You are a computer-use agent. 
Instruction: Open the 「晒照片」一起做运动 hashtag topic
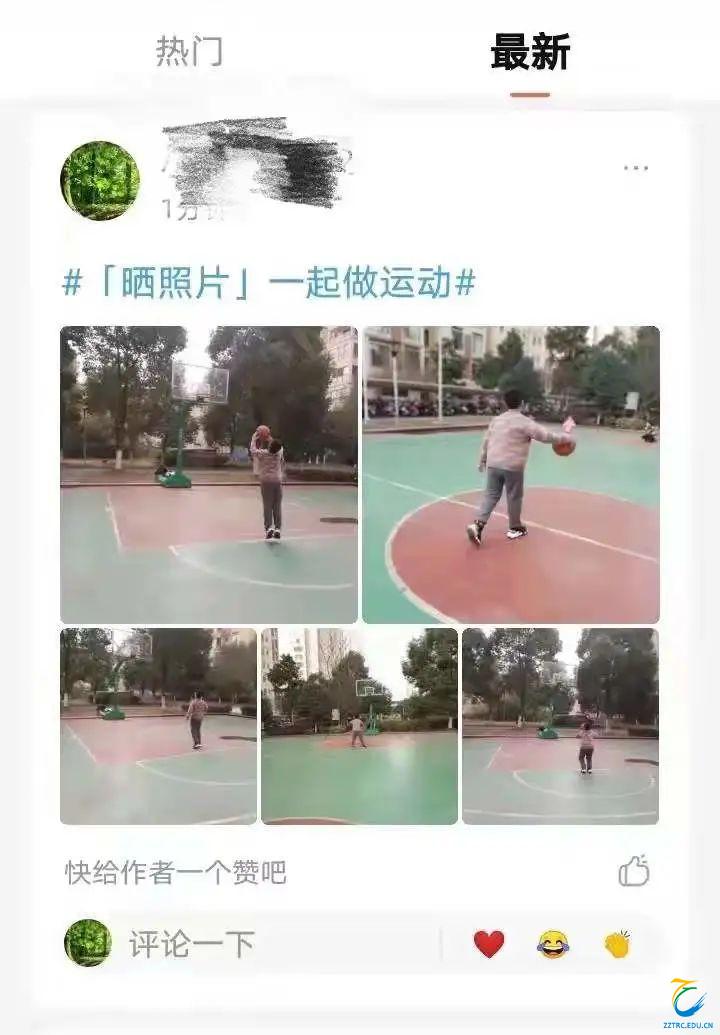pos(268,284)
